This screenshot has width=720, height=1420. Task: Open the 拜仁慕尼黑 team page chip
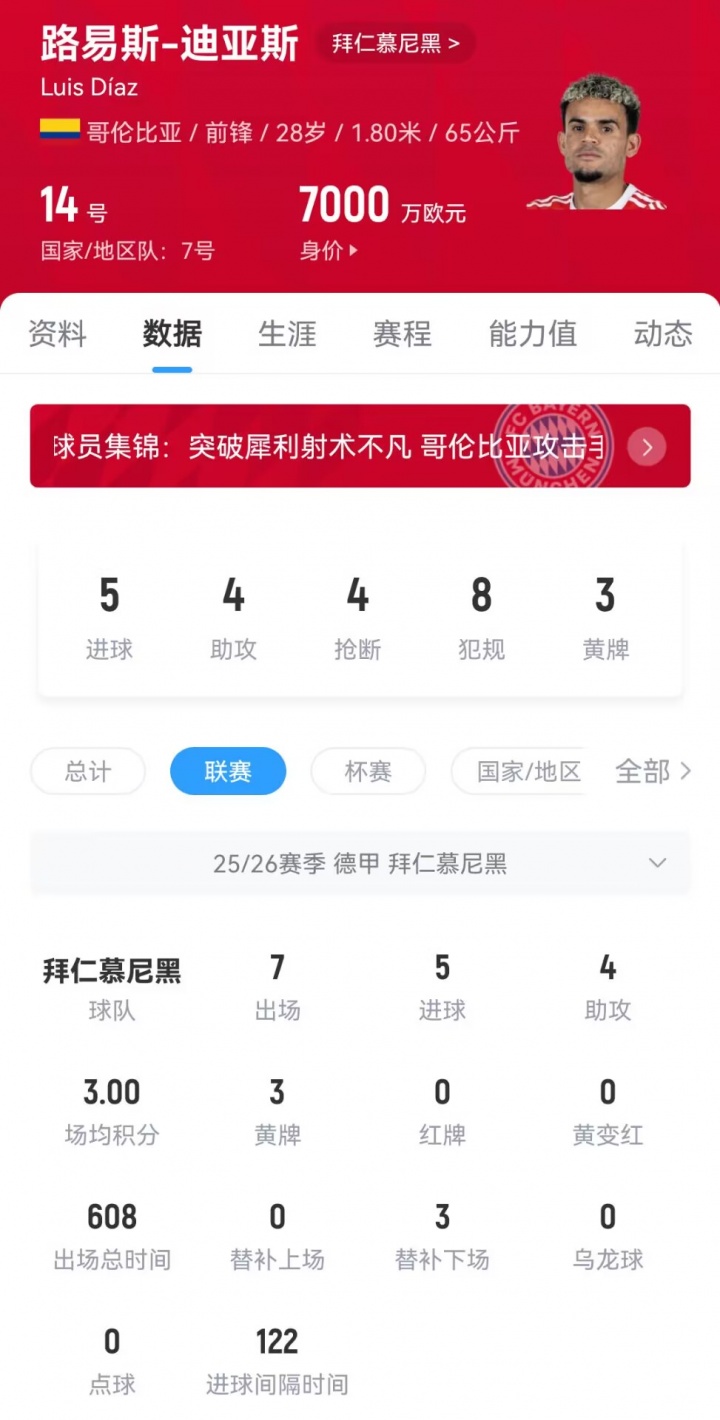(x=395, y=44)
